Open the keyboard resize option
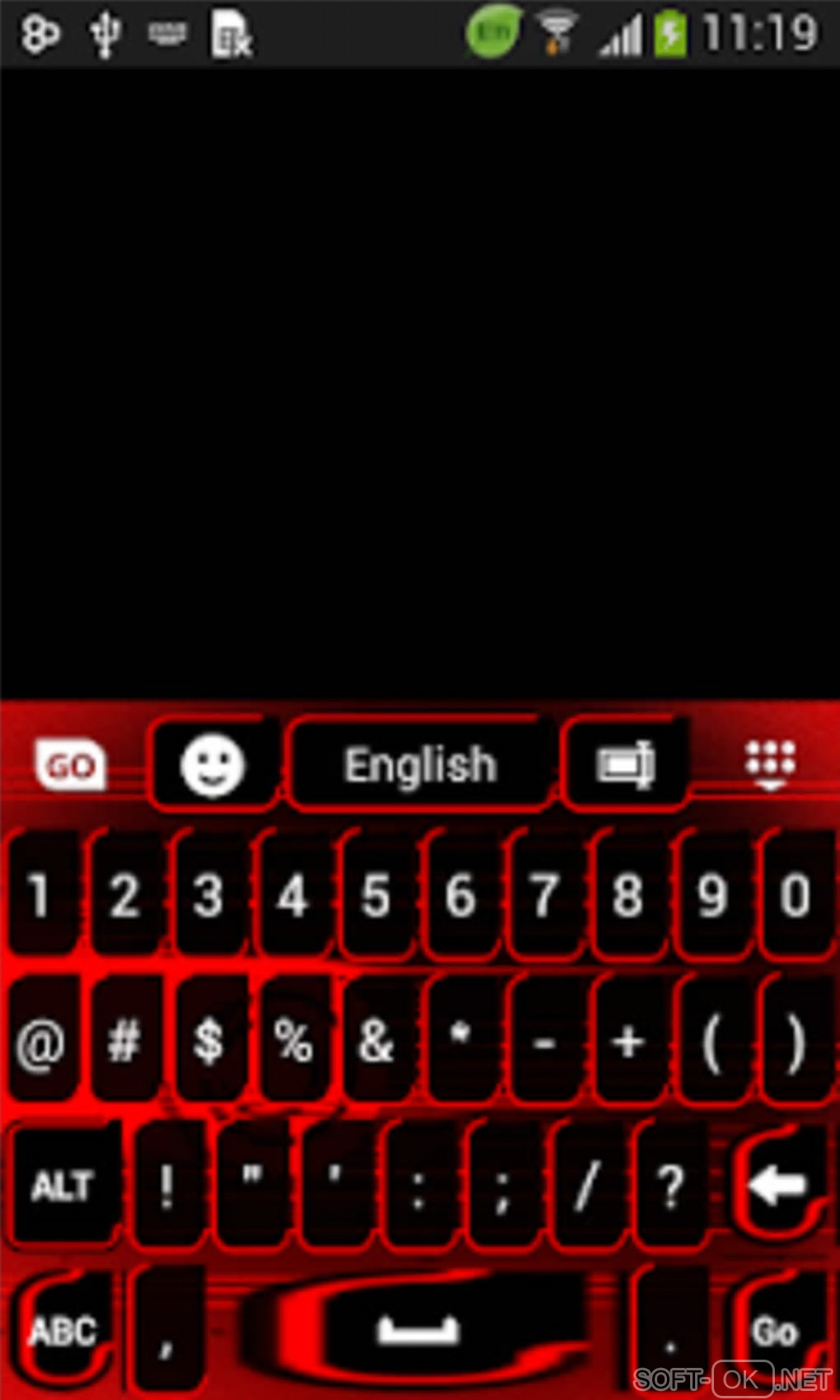The height and width of the screenshot is (1400, 840). (x=626, y=765)
